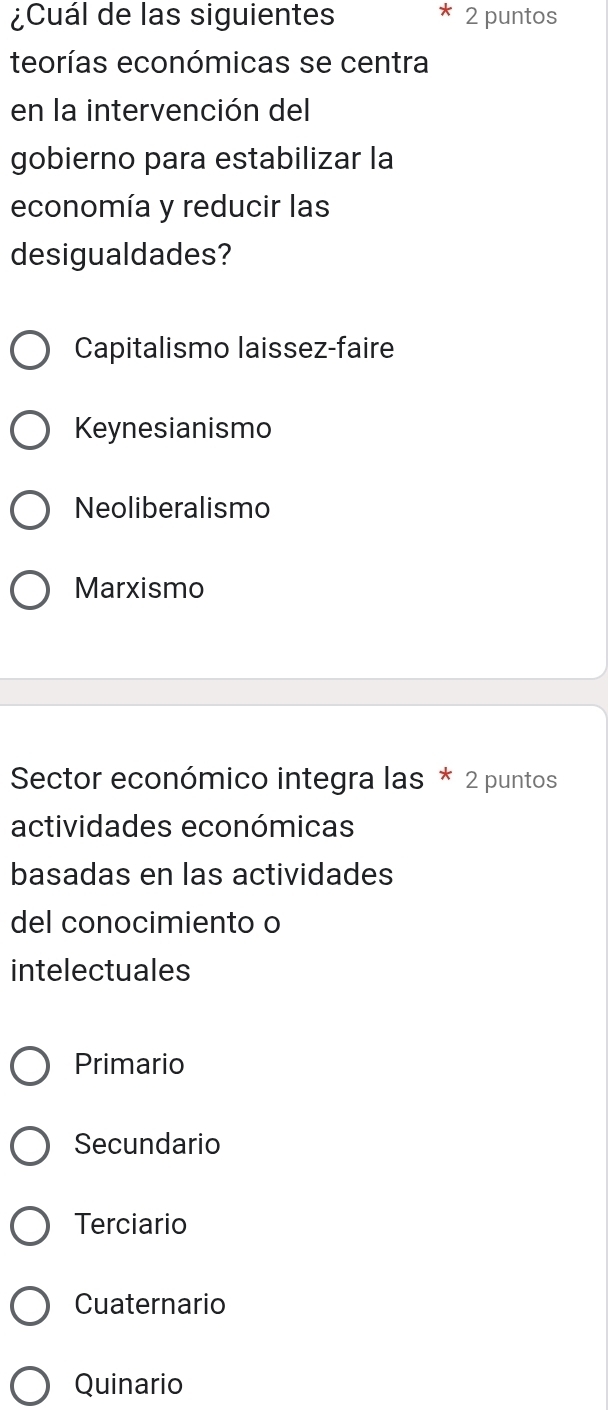Select Primario for the economic sector
The height and width of the screenshot is (1410, 608).
31,1066
